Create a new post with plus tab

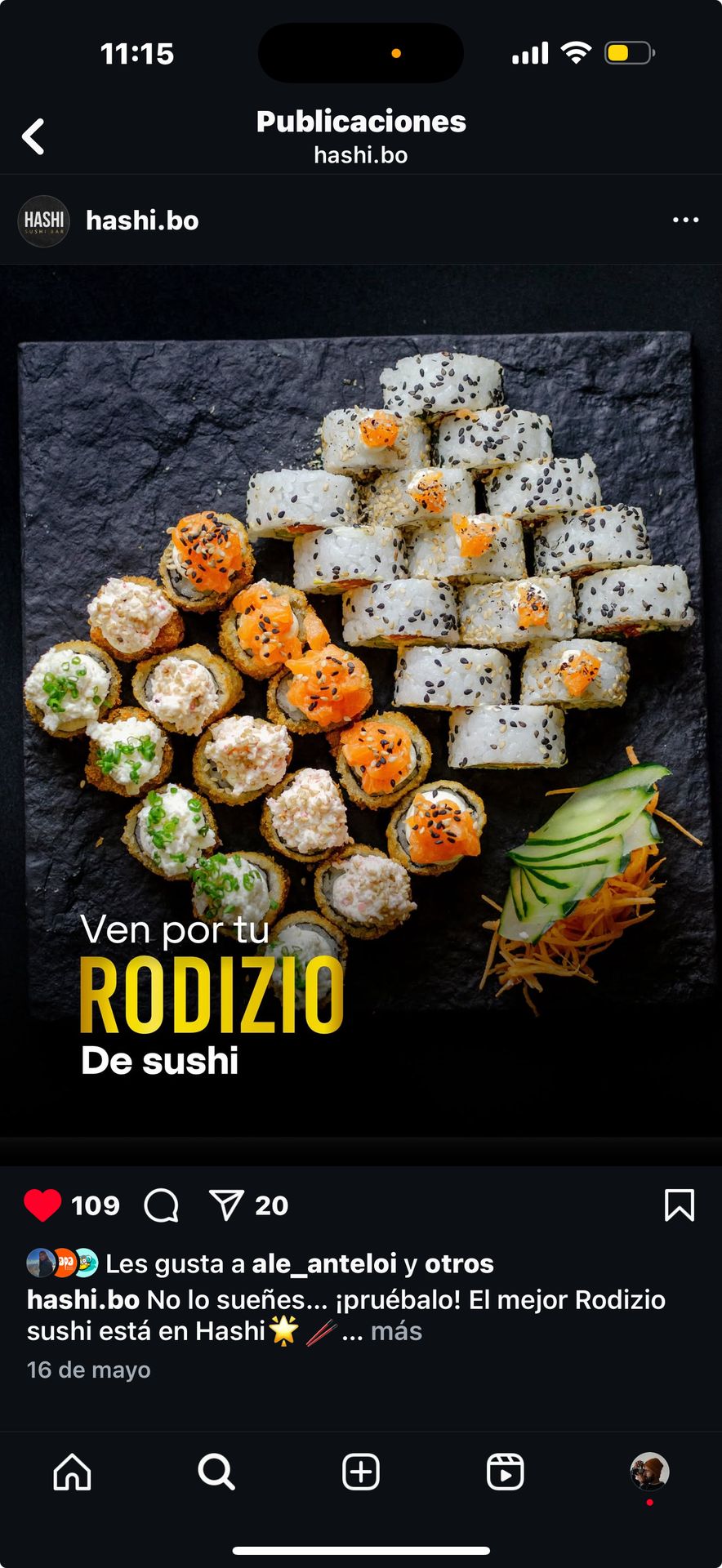point(361,1472)
